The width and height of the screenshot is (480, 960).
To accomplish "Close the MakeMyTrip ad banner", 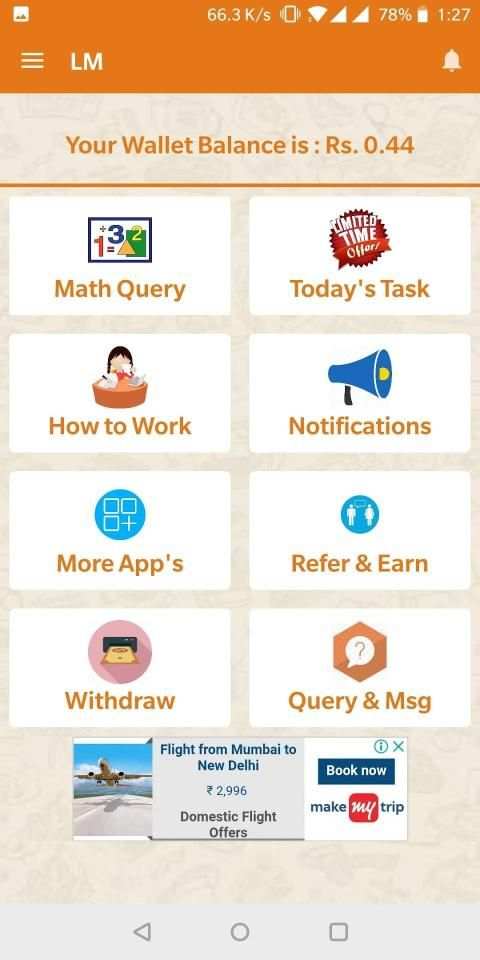I will coord(398,746).
